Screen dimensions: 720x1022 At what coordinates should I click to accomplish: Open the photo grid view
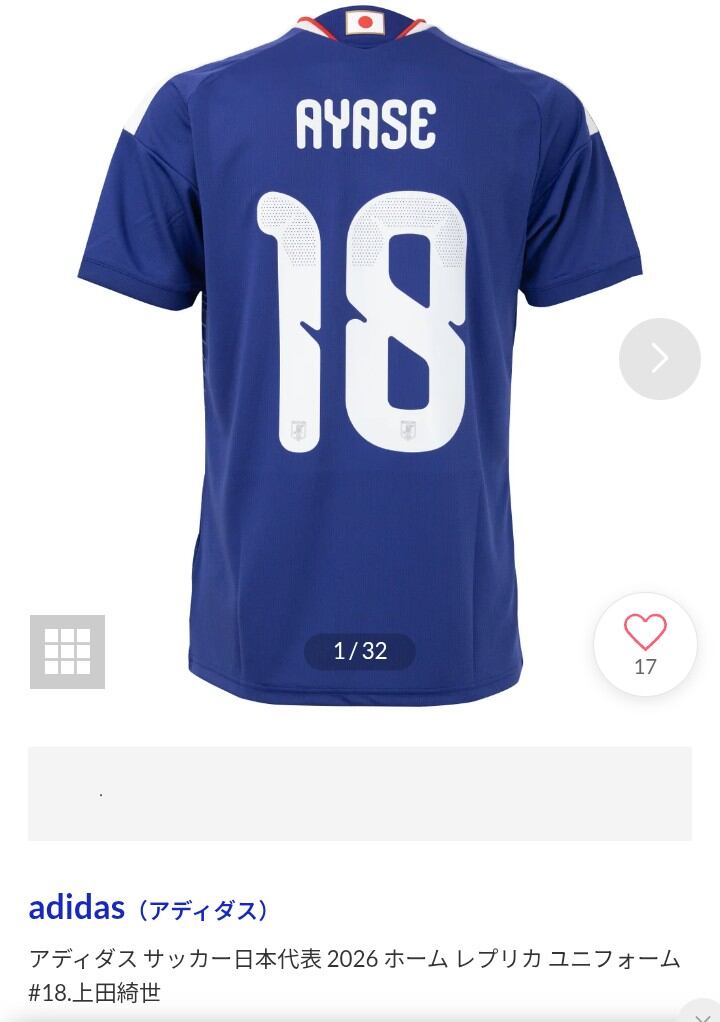67,651
